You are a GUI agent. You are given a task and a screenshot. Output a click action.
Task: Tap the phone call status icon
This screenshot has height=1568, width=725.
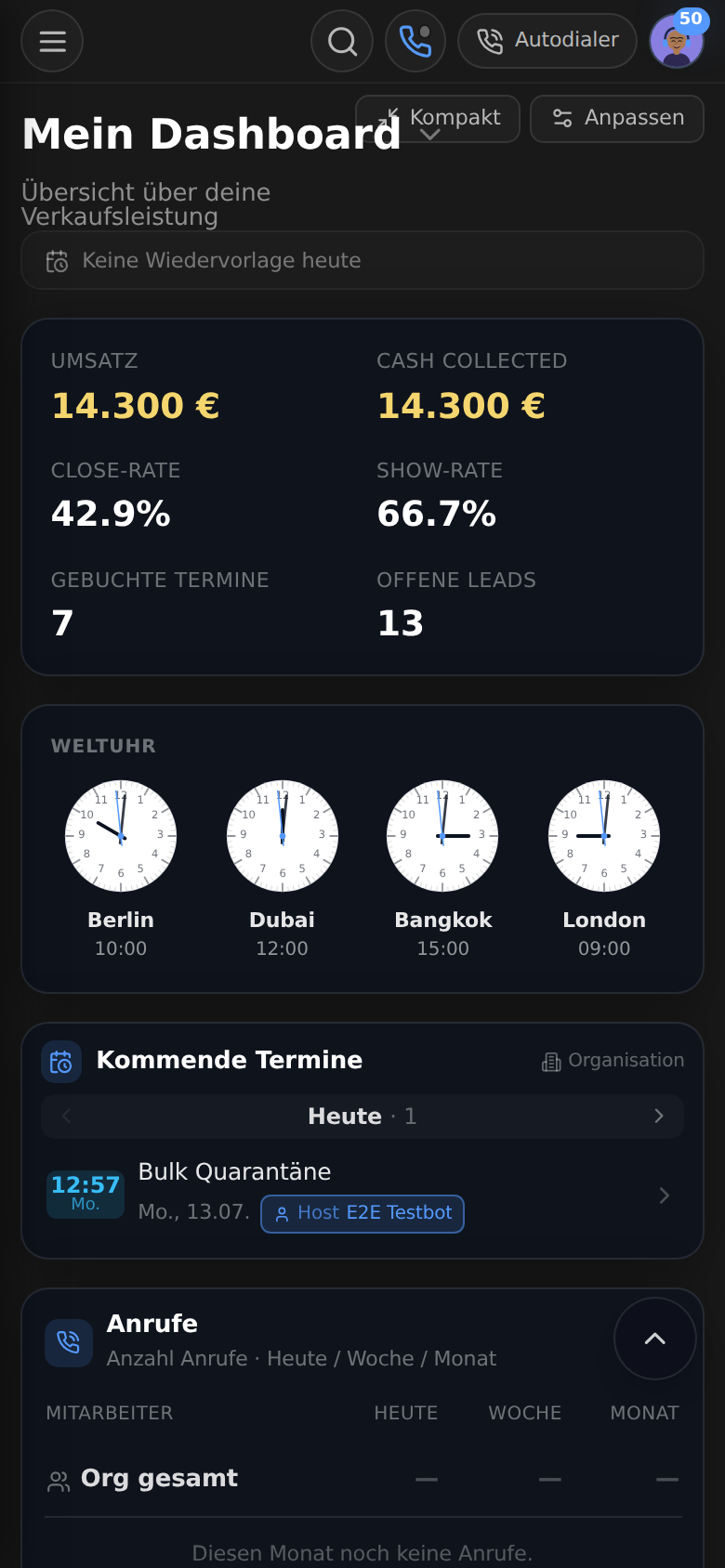click(x=415, y=41)
